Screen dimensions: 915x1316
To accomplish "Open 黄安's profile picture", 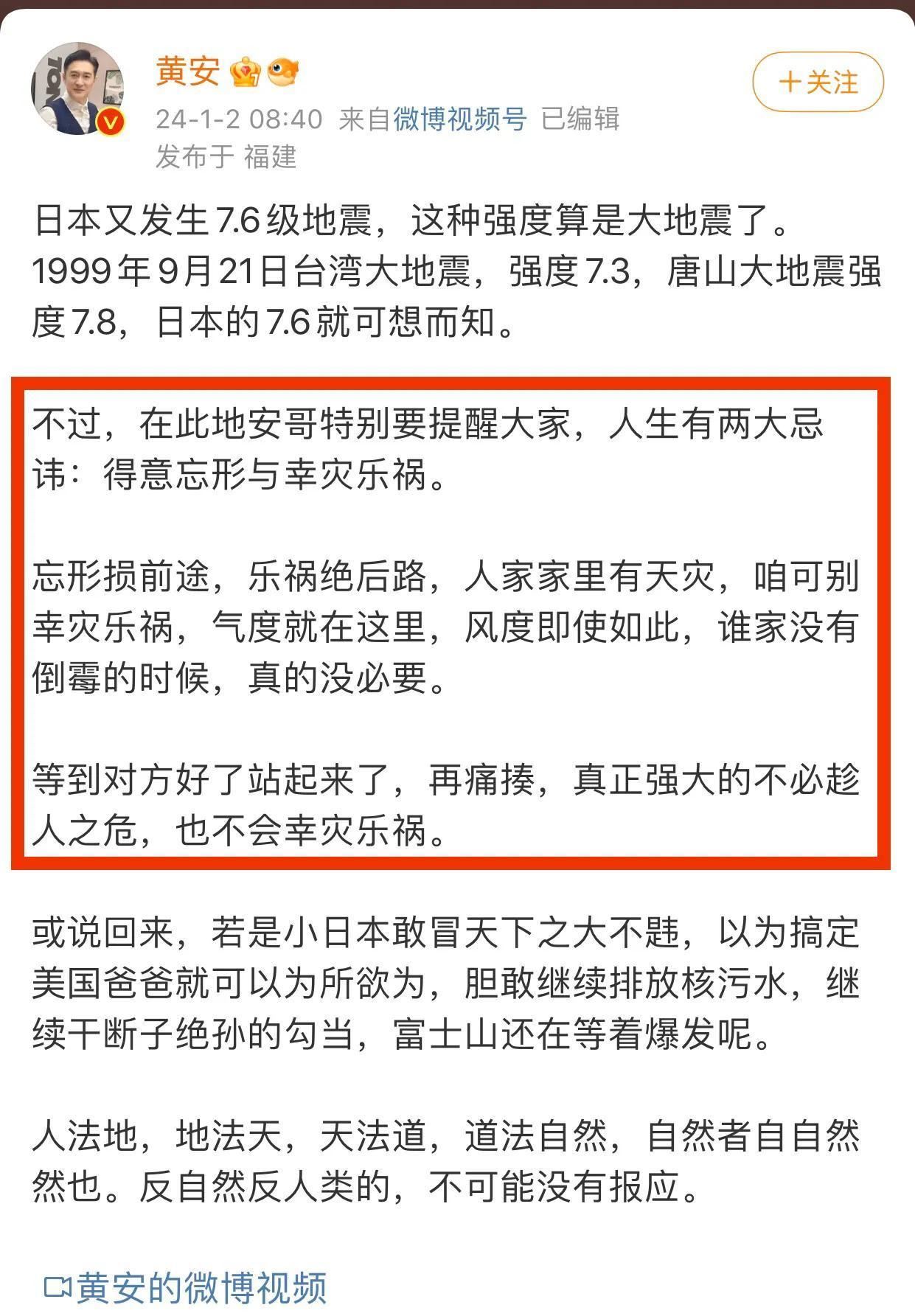I will pyautogui.click(x=77, y=89).
